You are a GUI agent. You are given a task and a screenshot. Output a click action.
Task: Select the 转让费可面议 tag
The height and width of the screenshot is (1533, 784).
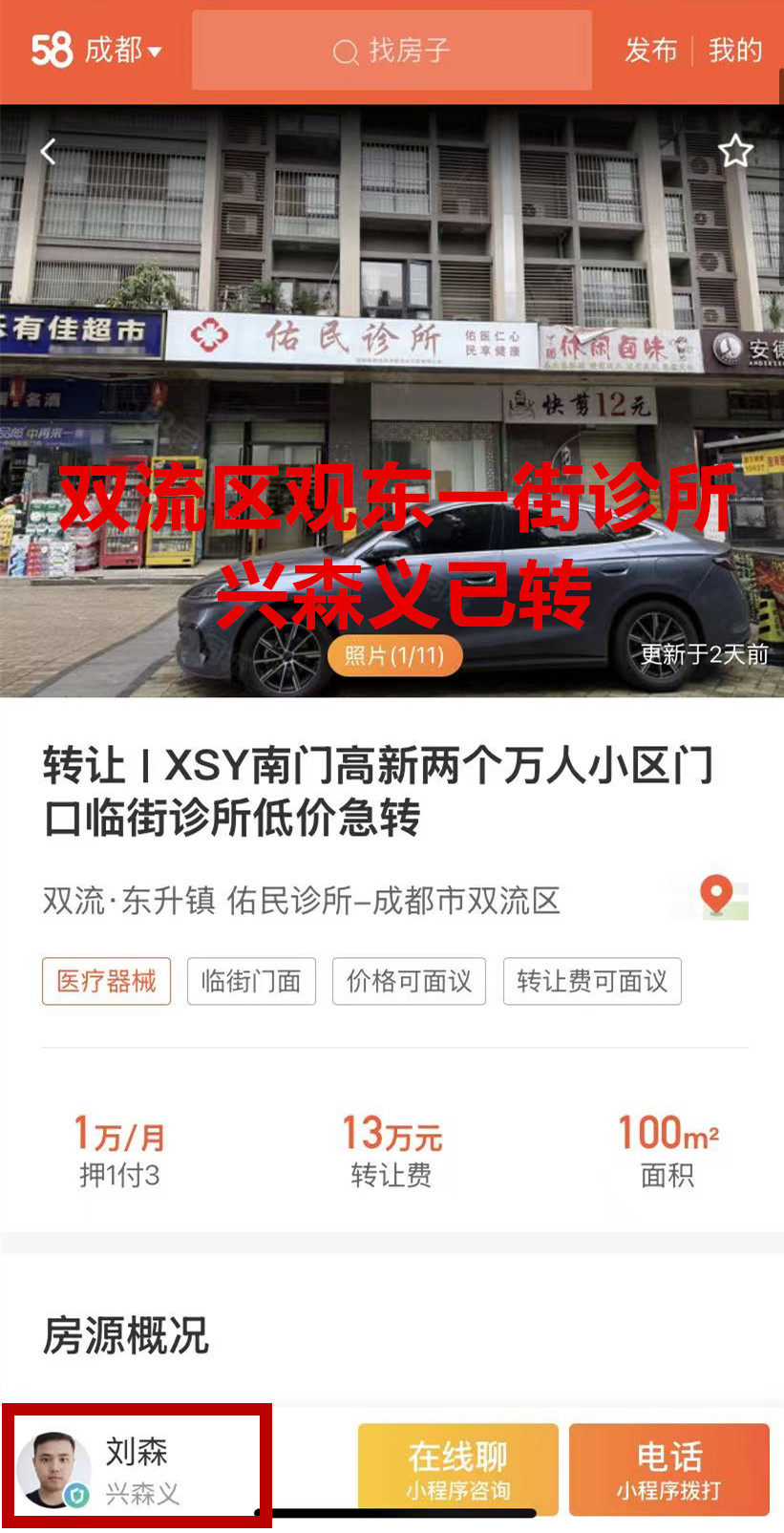(592, 981)
